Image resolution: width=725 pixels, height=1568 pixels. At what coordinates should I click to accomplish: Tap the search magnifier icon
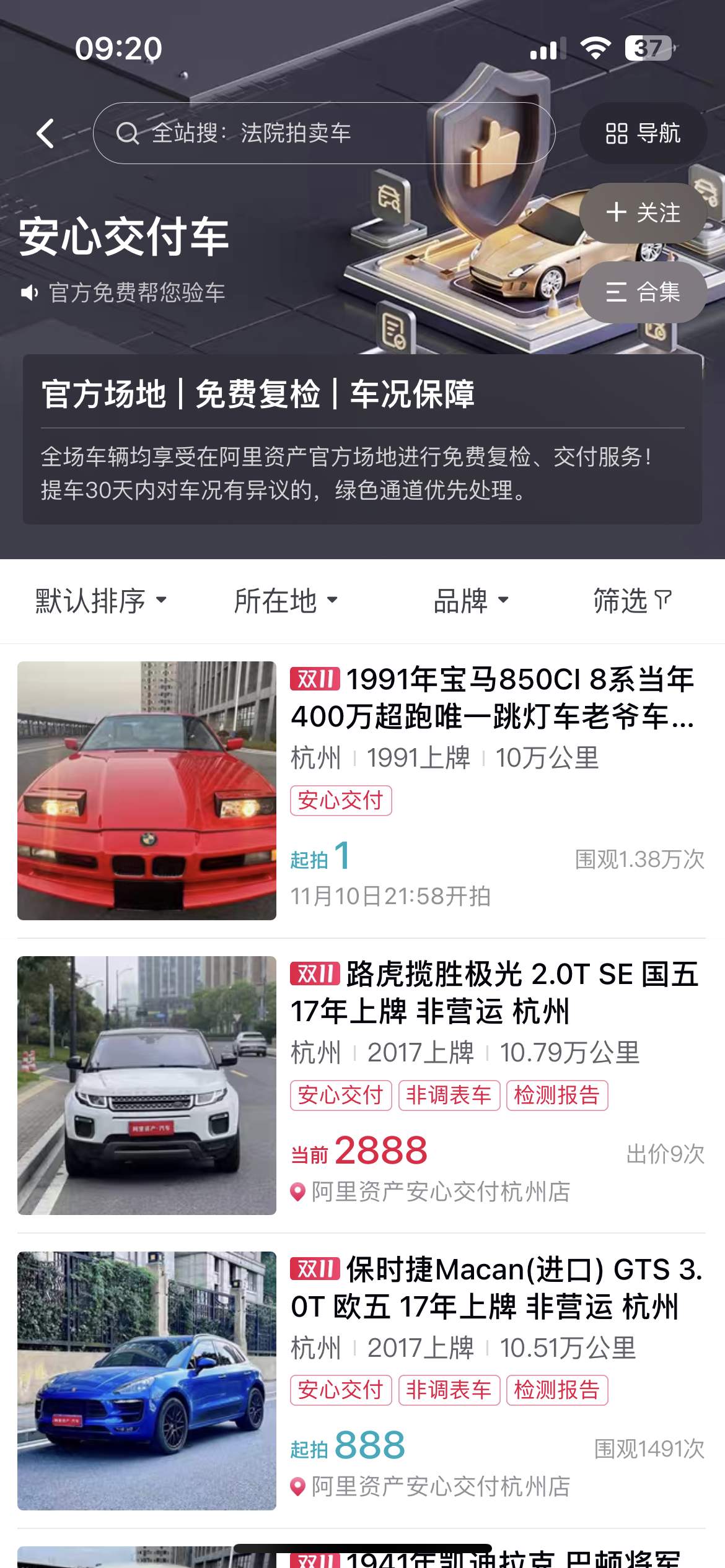[x=128, y=134]
